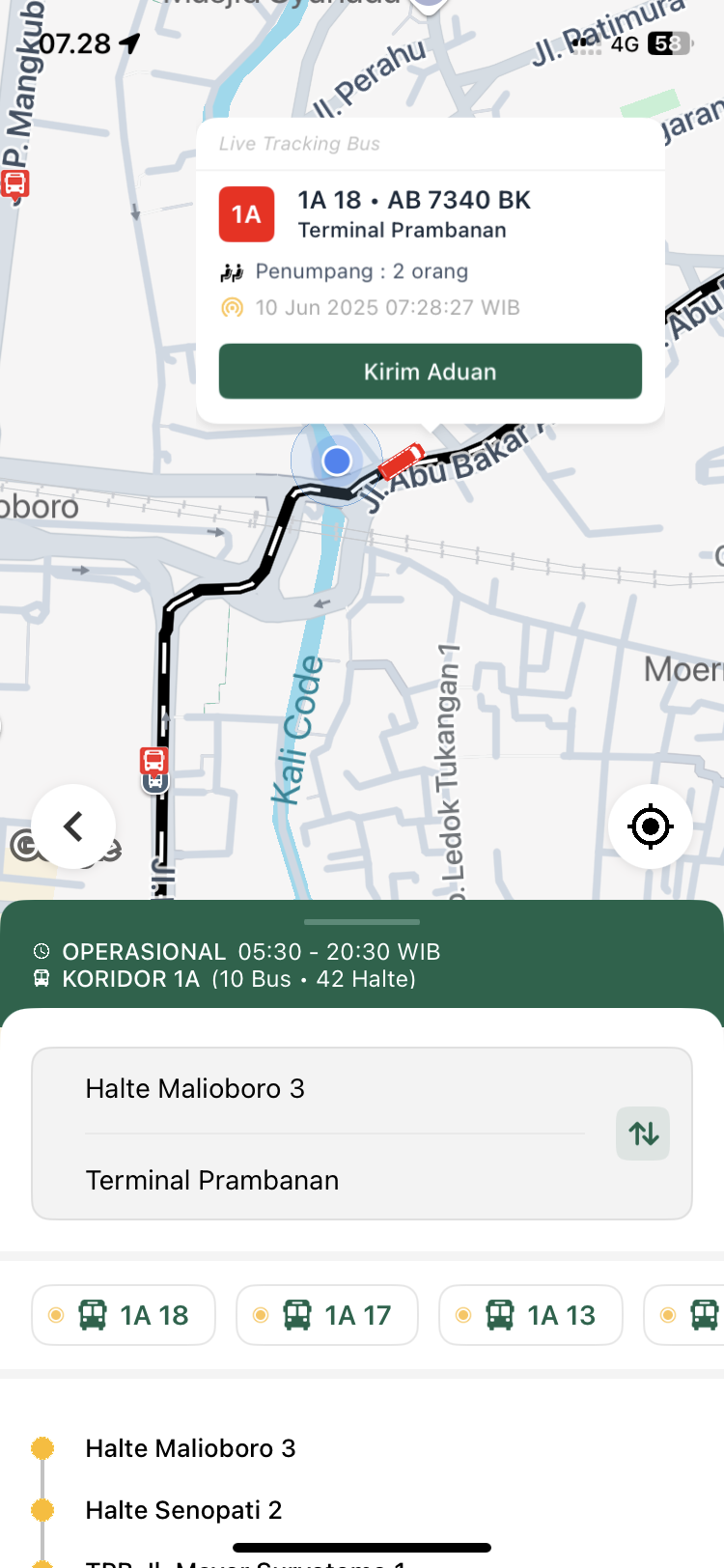
Task: Go back with the arrow button
Action: point(73,826)
